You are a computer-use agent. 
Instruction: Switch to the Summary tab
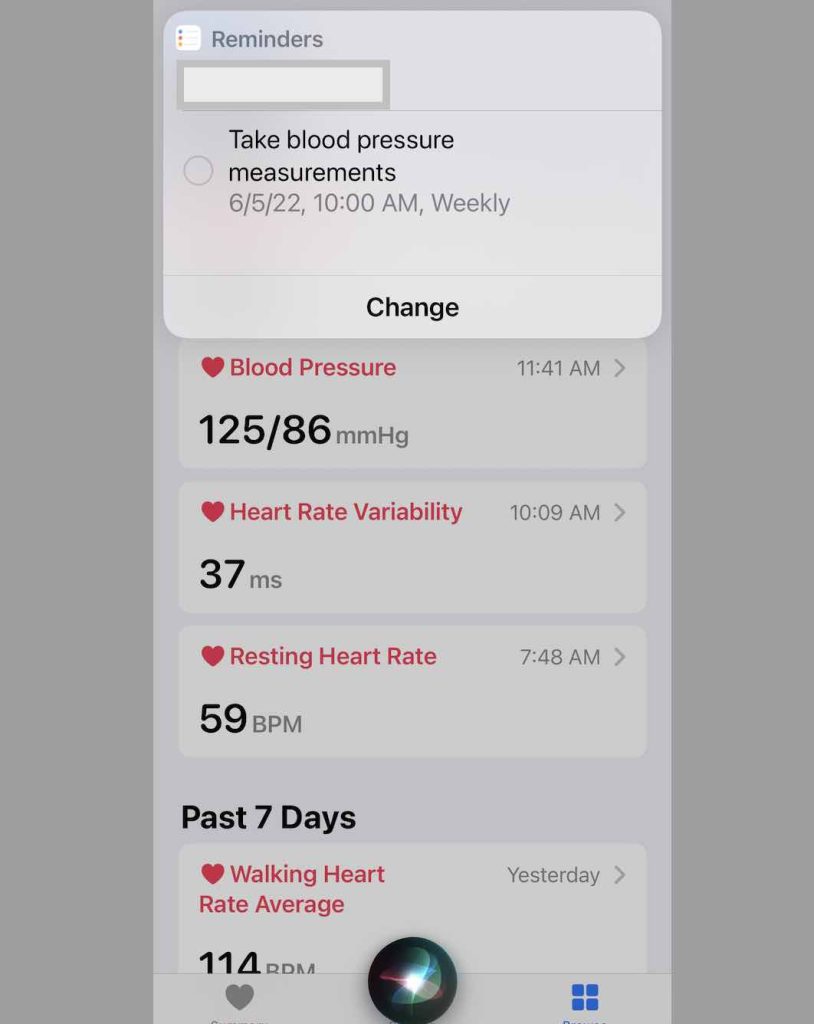click(239, 1001)
